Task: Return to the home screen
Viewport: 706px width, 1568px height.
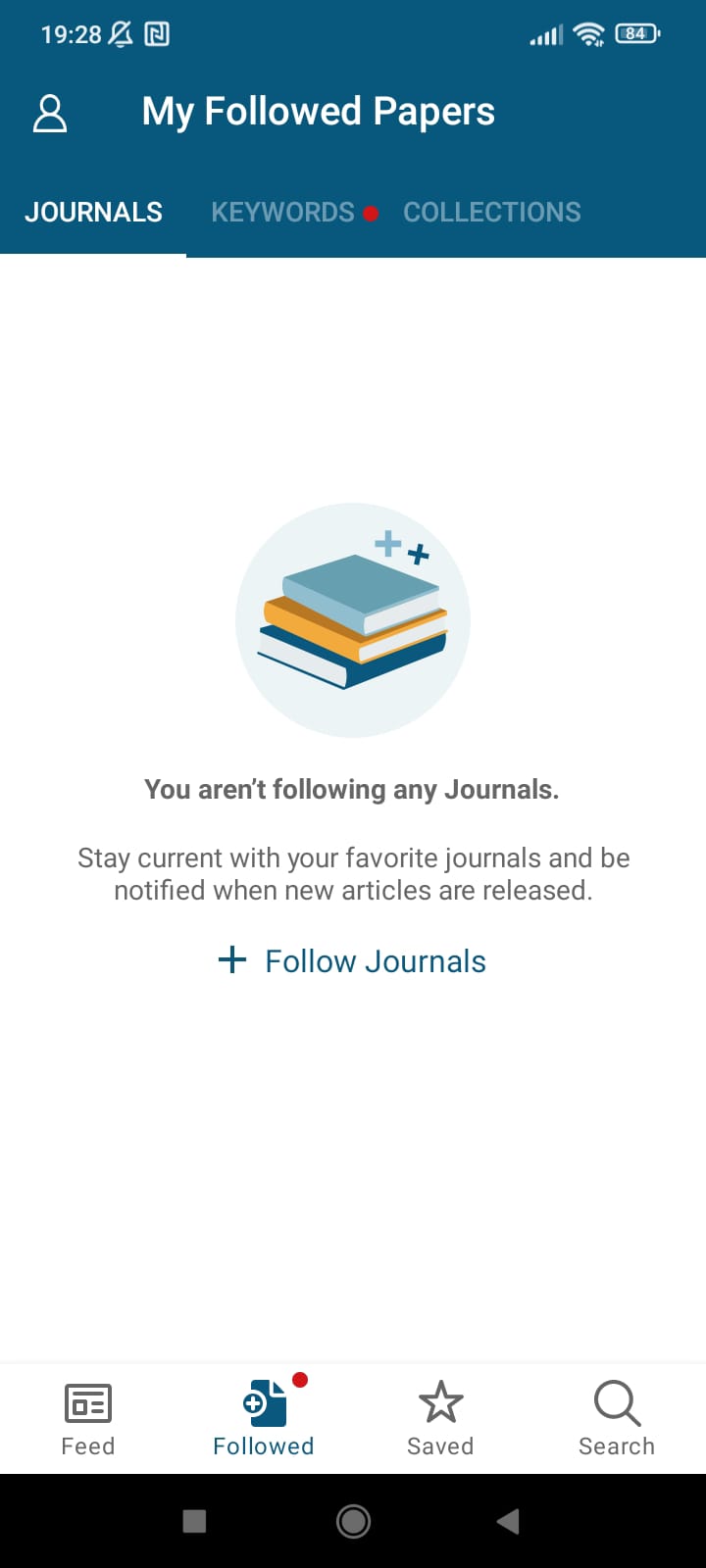Action: pyautogui.click(x=353, y=1521)
